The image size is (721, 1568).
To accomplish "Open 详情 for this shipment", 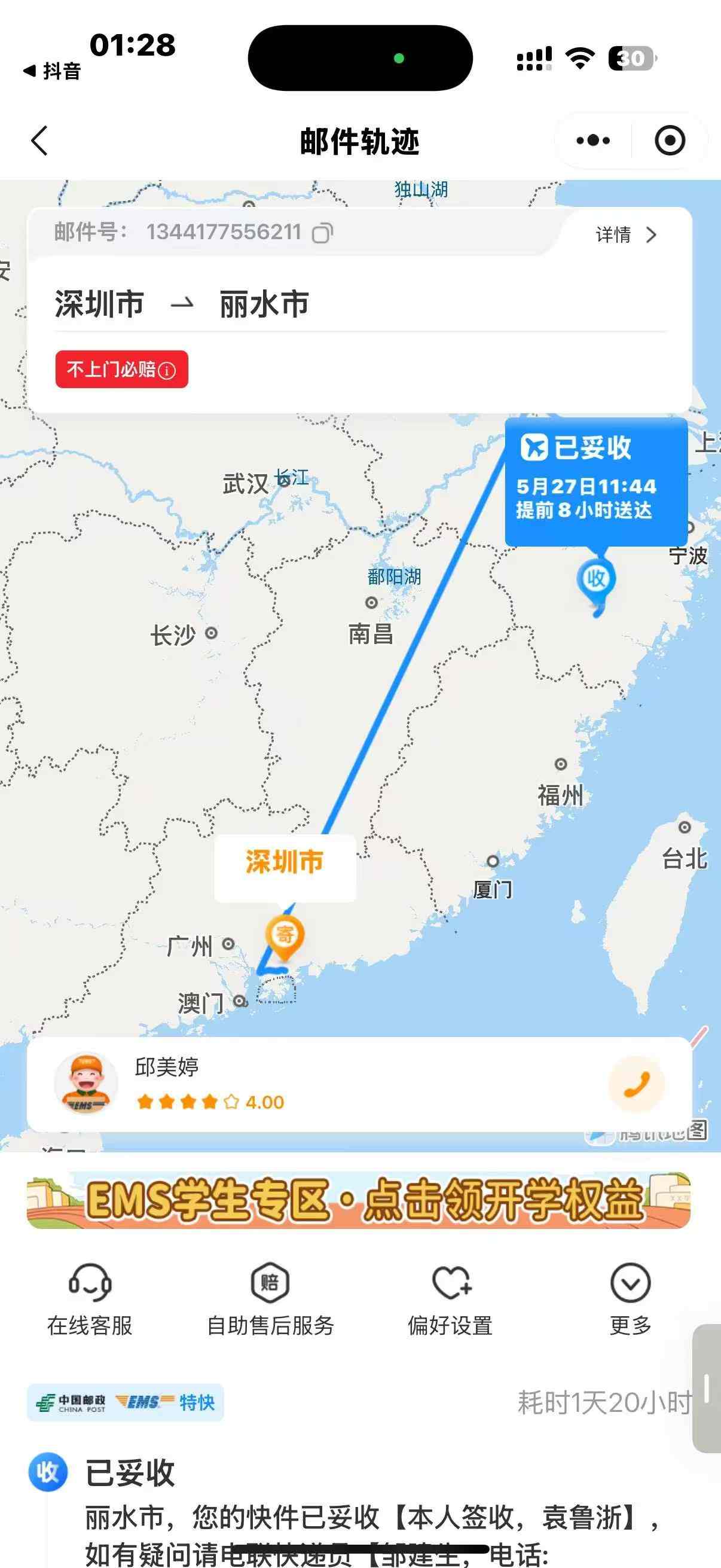I will coord(627,234).
